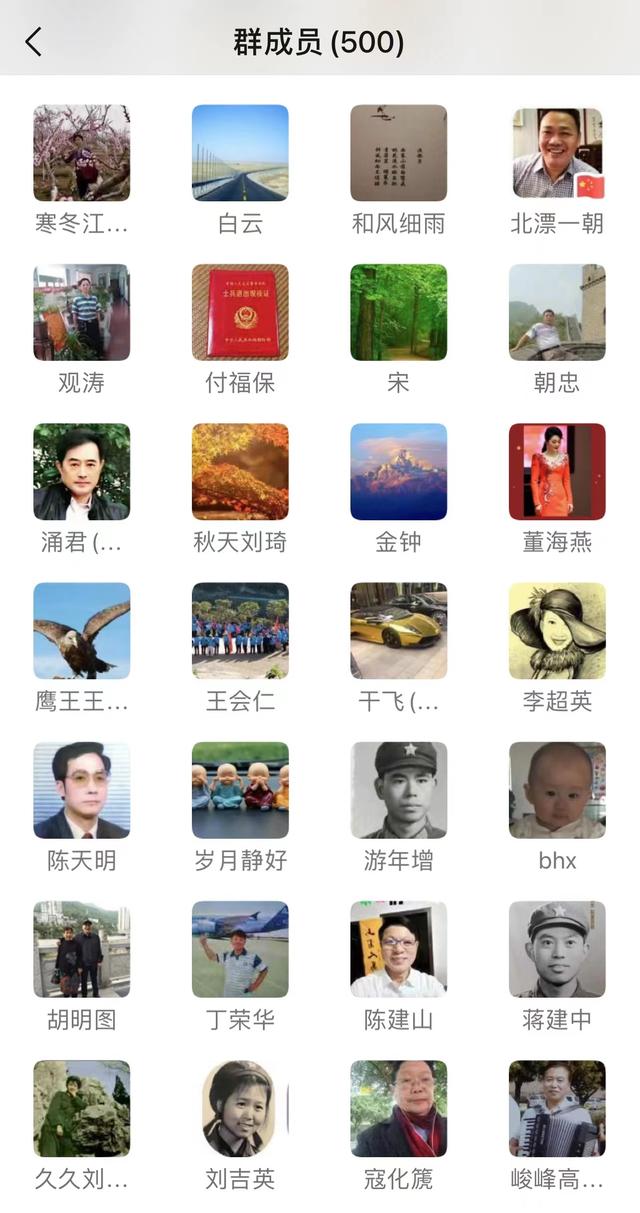Select the member named 北漂一朝
The image size is (640, 1213).
click(x=557, y=153)
